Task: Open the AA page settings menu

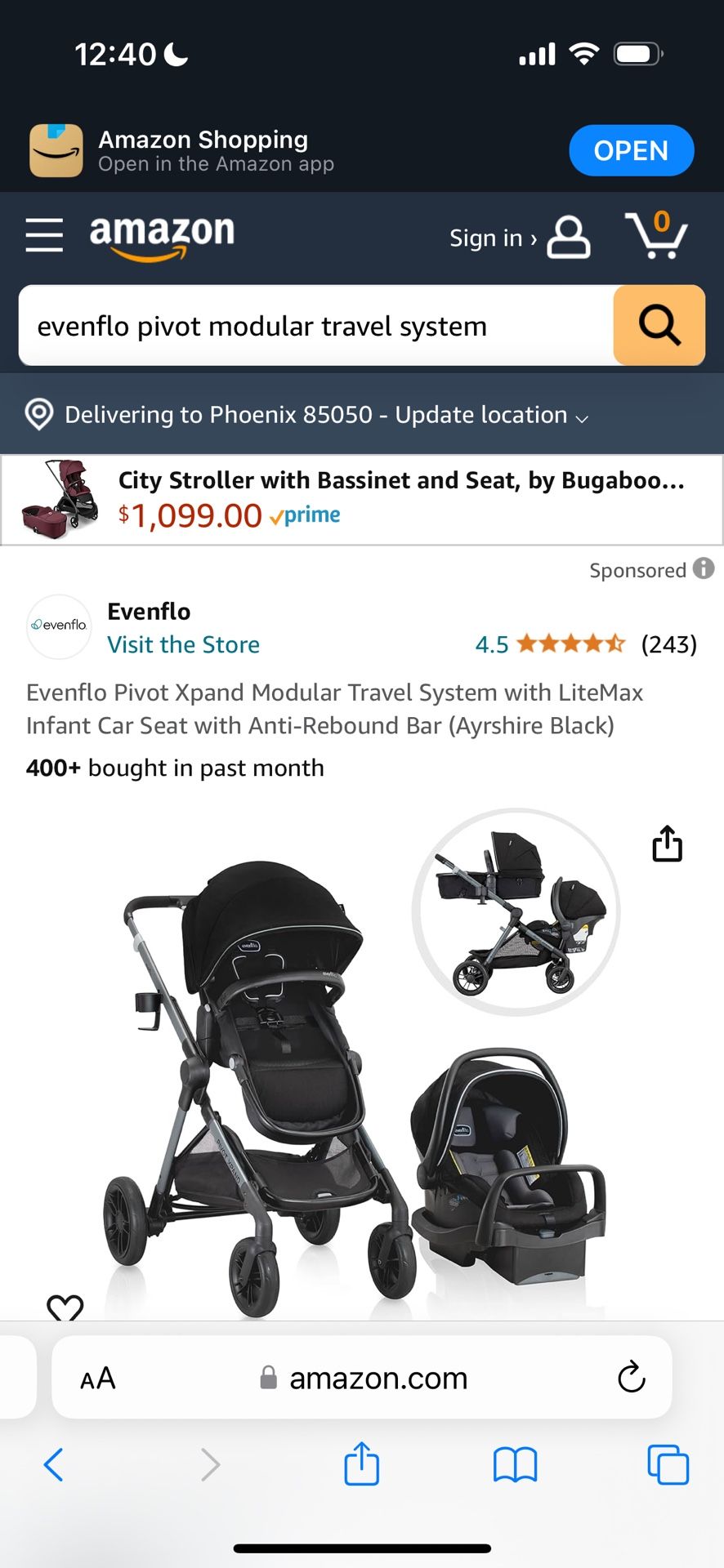Action: pos(96,1379)
